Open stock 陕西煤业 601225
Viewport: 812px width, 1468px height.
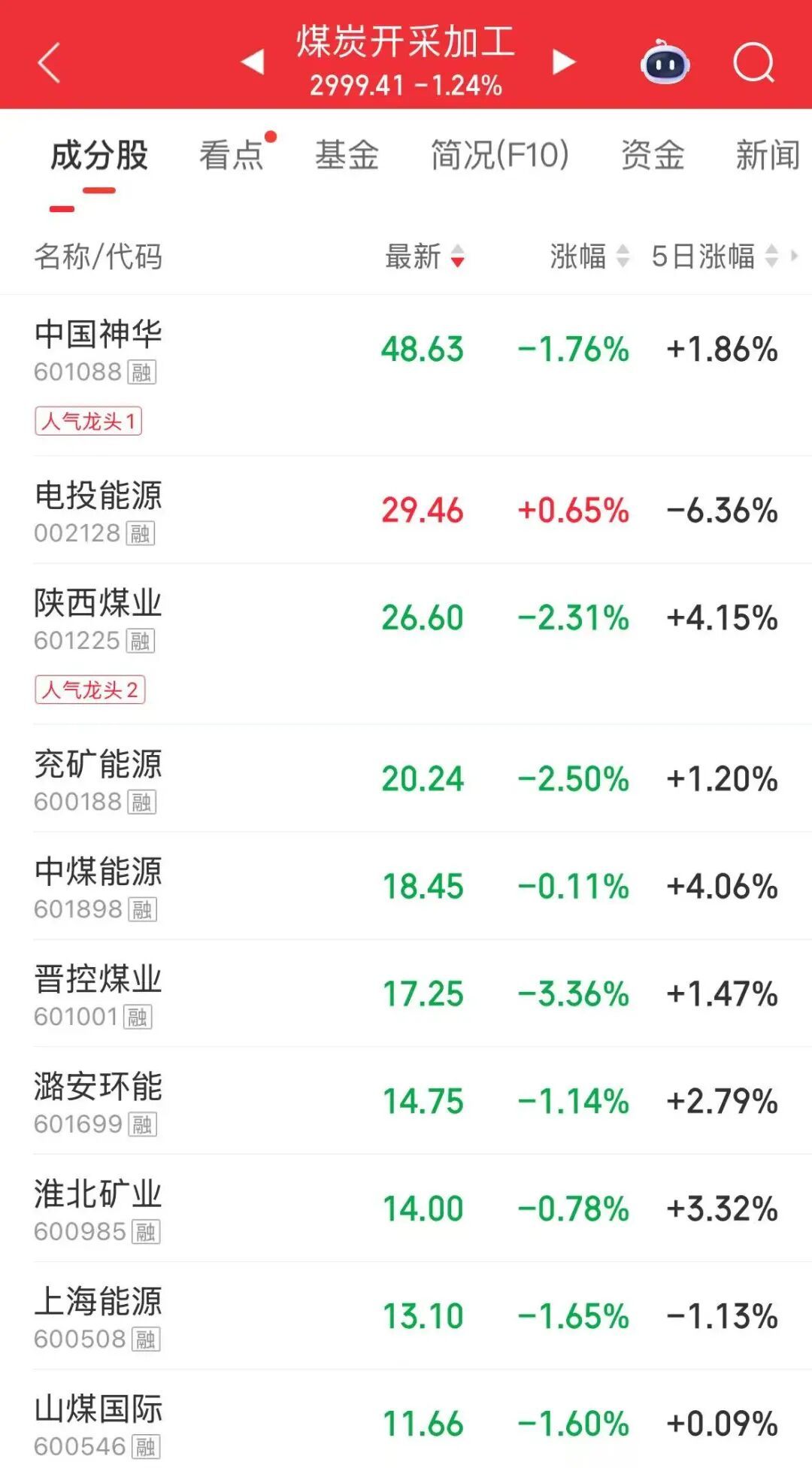406,644
